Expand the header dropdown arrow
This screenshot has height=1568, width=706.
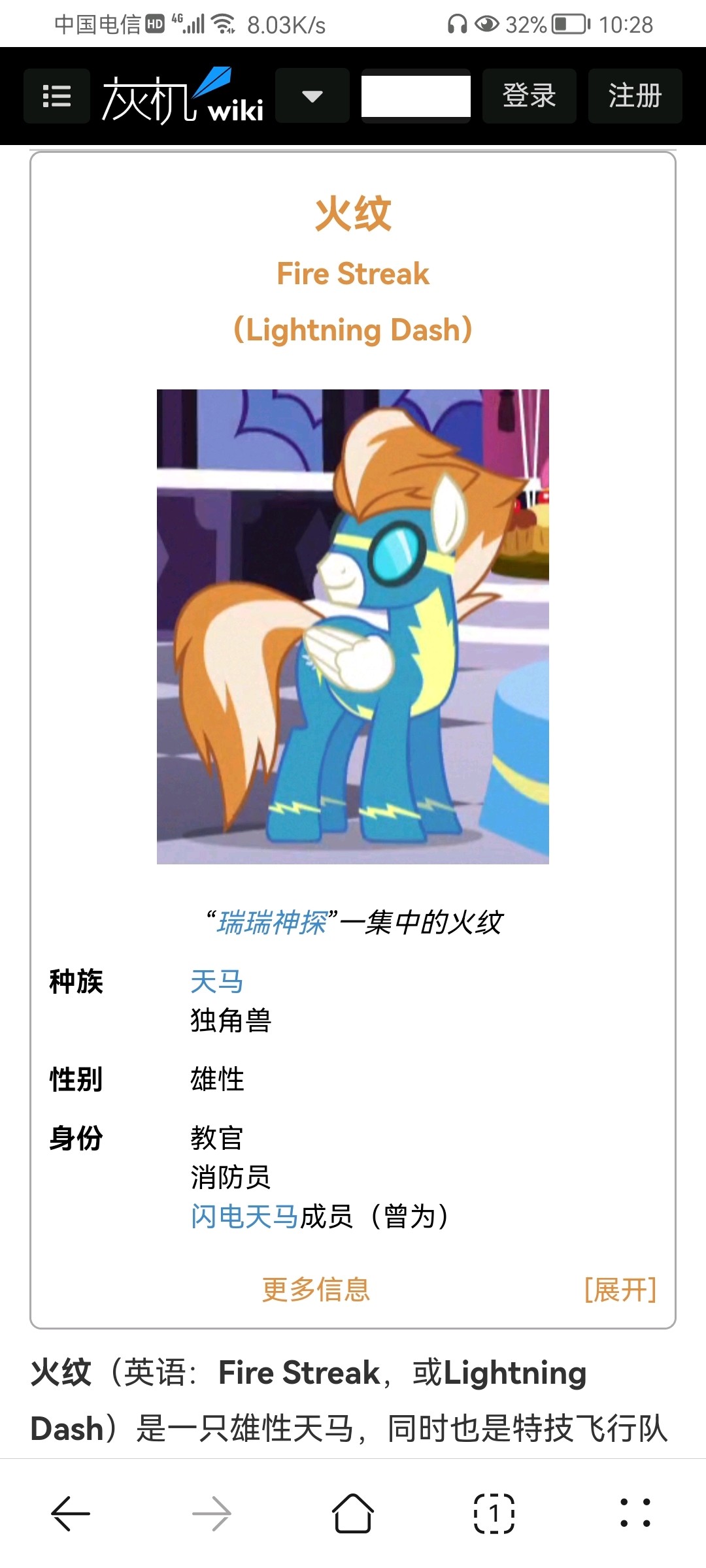coord(312,96)
